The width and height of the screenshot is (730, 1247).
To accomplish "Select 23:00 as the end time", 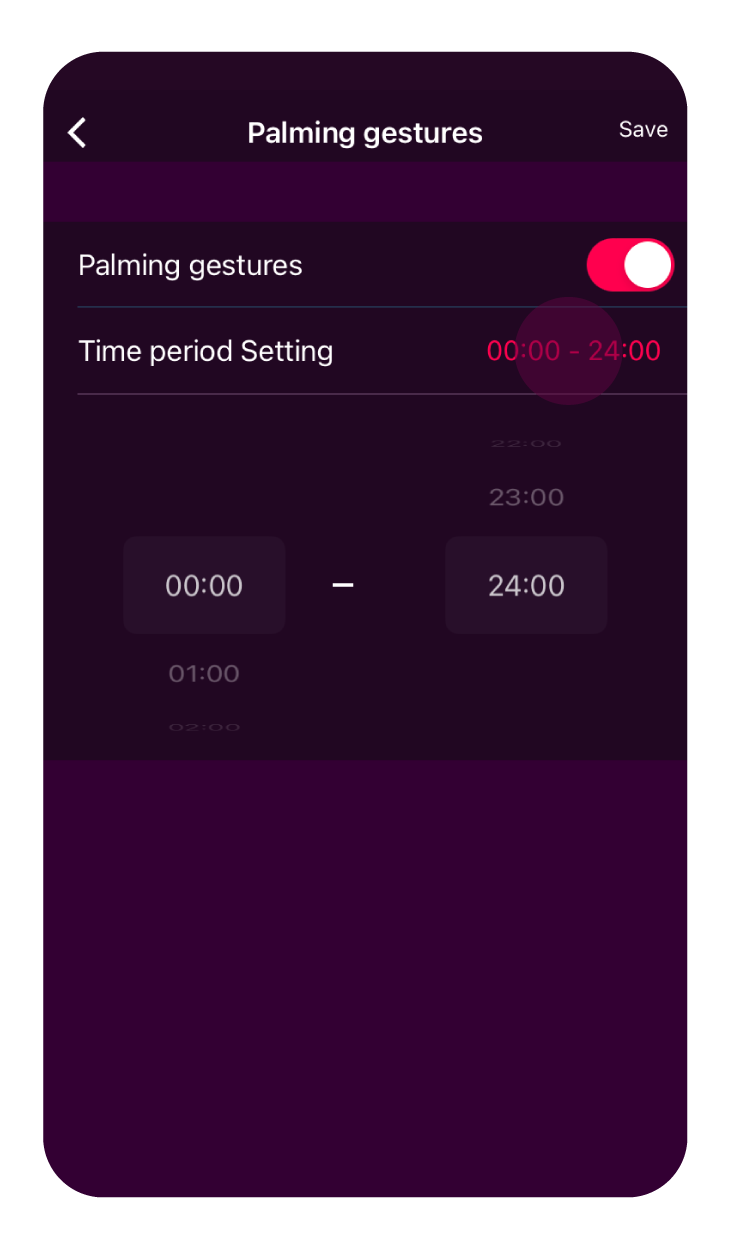I will (x=526, y=497).
